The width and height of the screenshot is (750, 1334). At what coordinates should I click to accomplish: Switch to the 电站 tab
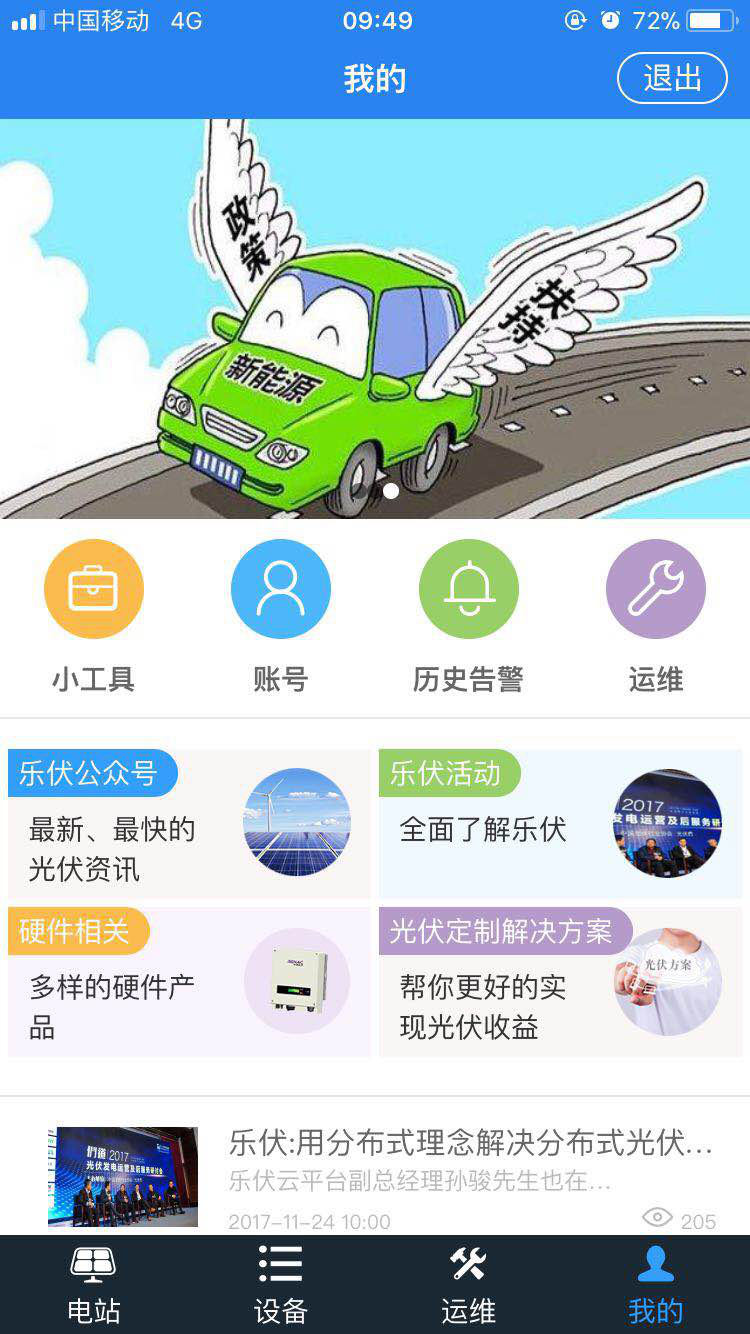pyautogui.click(x=94, y=1286)
